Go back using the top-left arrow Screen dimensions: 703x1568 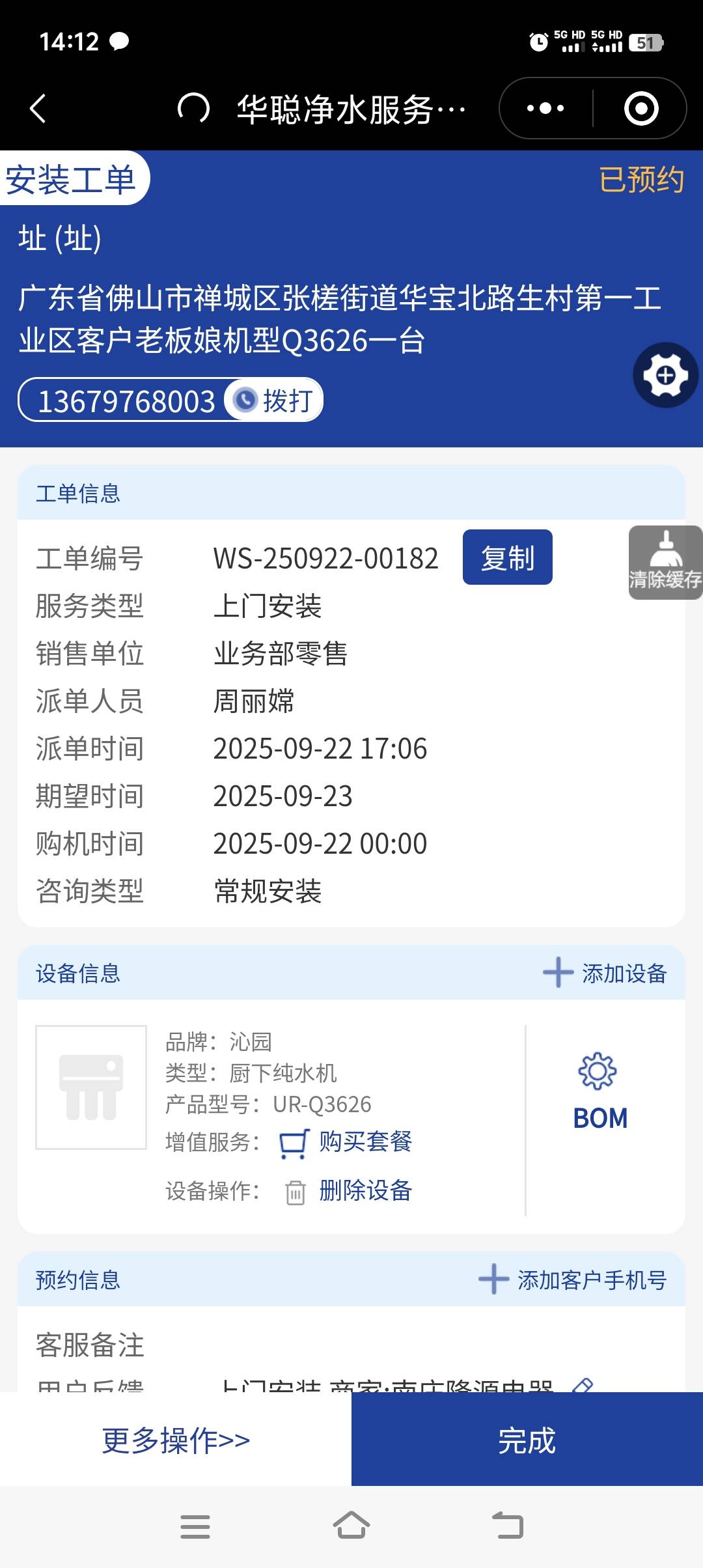[x=38, y=108]
